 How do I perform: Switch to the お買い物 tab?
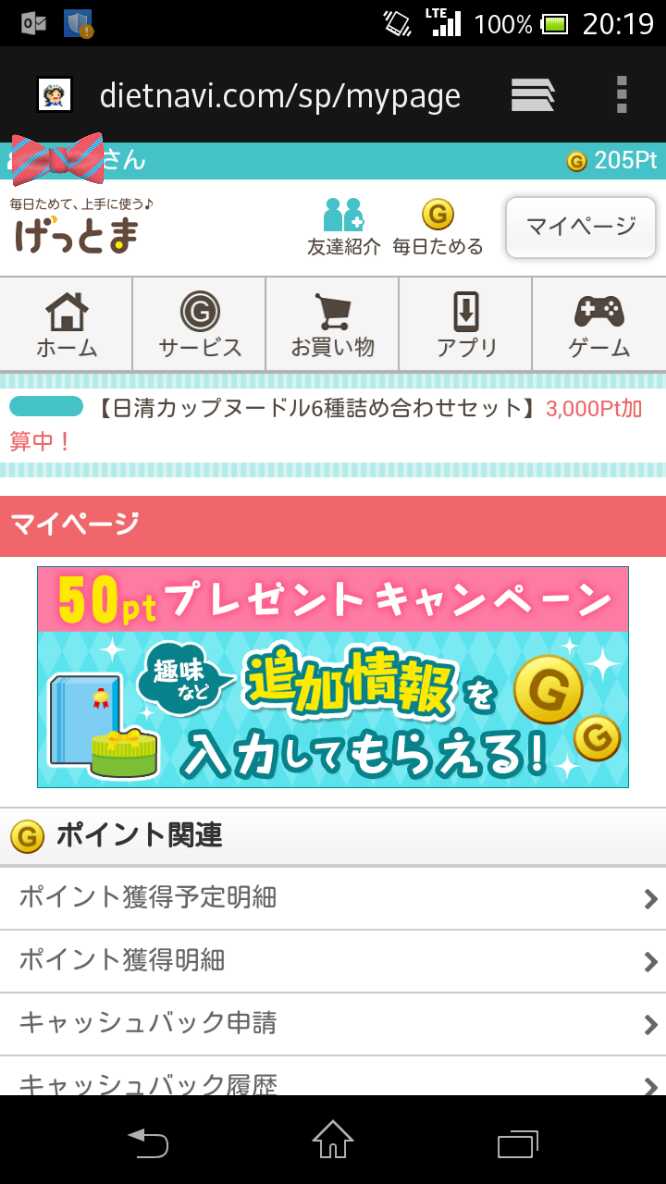point(332,325)
